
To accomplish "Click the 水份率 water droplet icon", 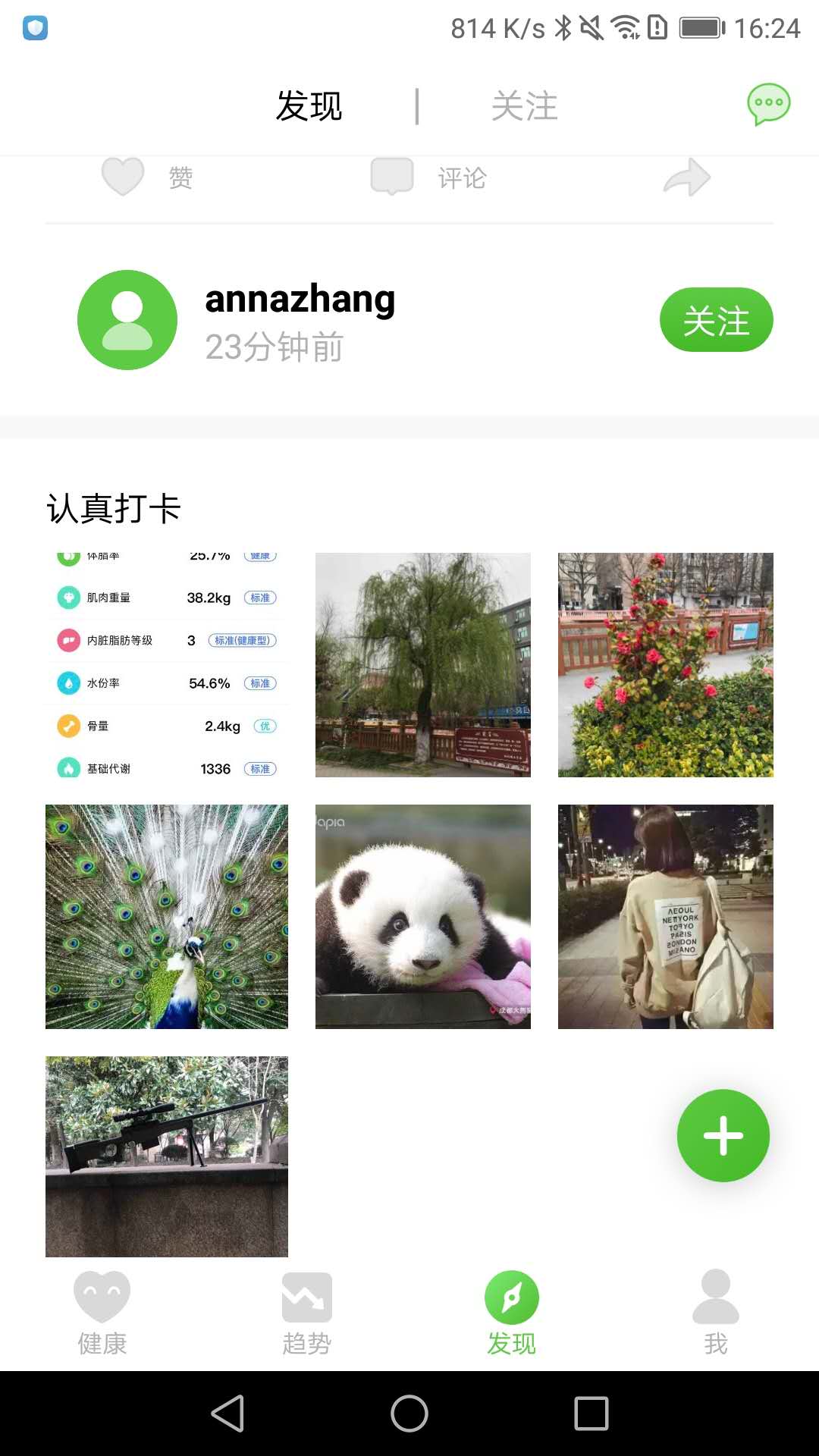I will (68, 682).
